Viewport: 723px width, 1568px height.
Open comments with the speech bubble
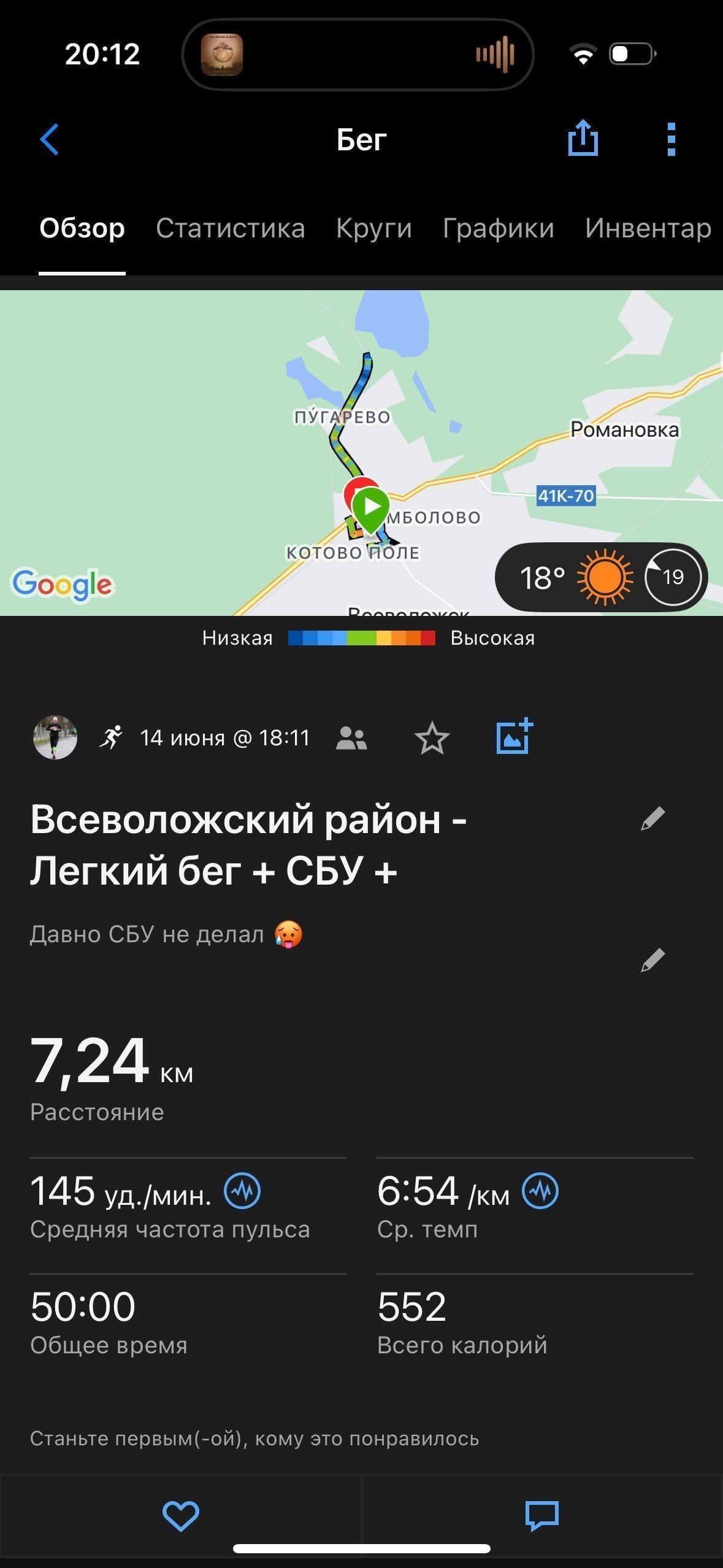542,1516
